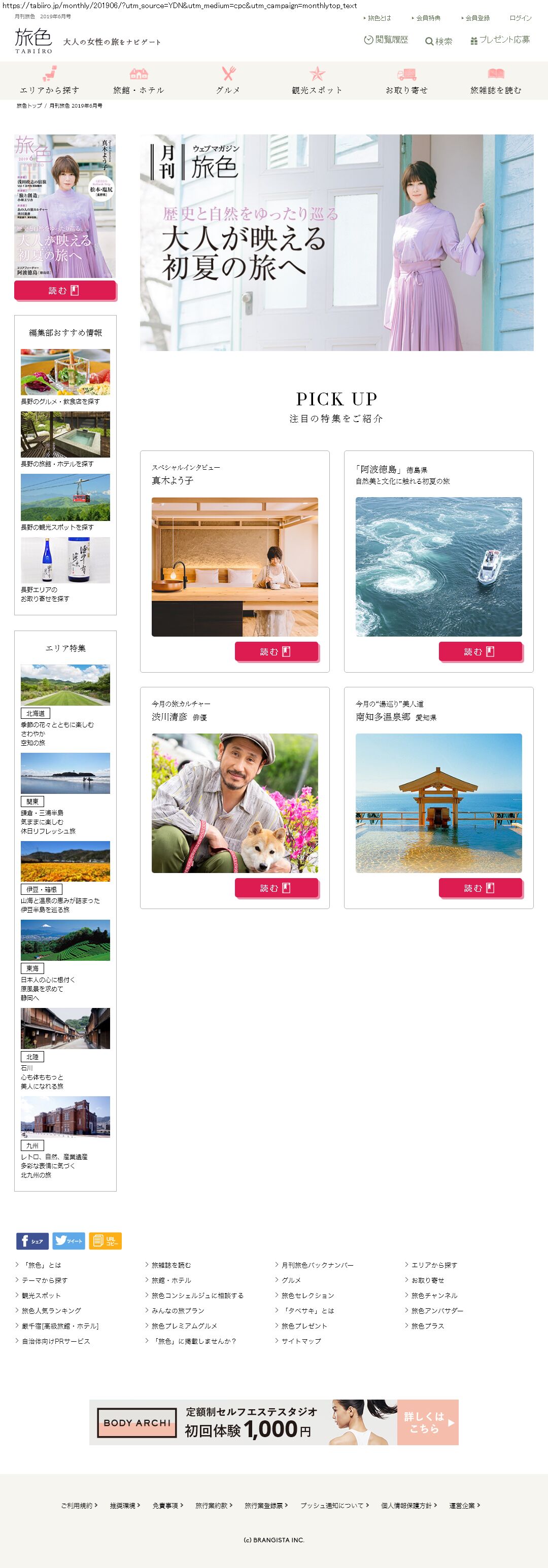Open 月刊旅色バックナンバー footer link
This screenshot has height=1568, width=548.
click(317, 1265)
